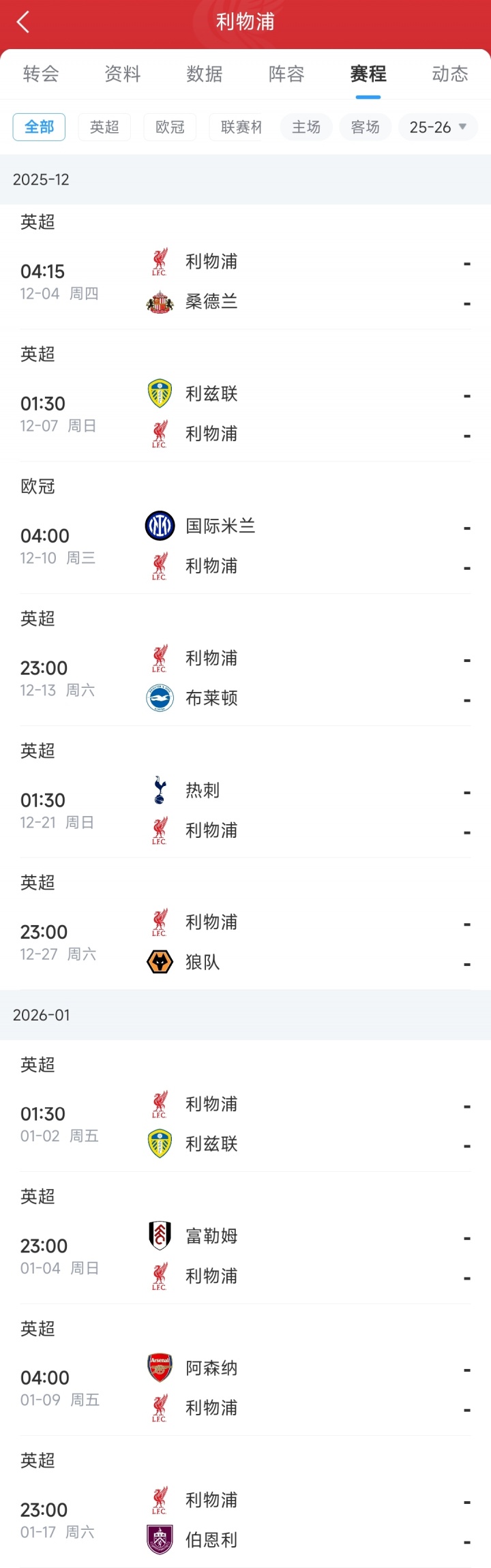View the 利物浦 vs 布莱顿 fixture

(x=245, y=678)
